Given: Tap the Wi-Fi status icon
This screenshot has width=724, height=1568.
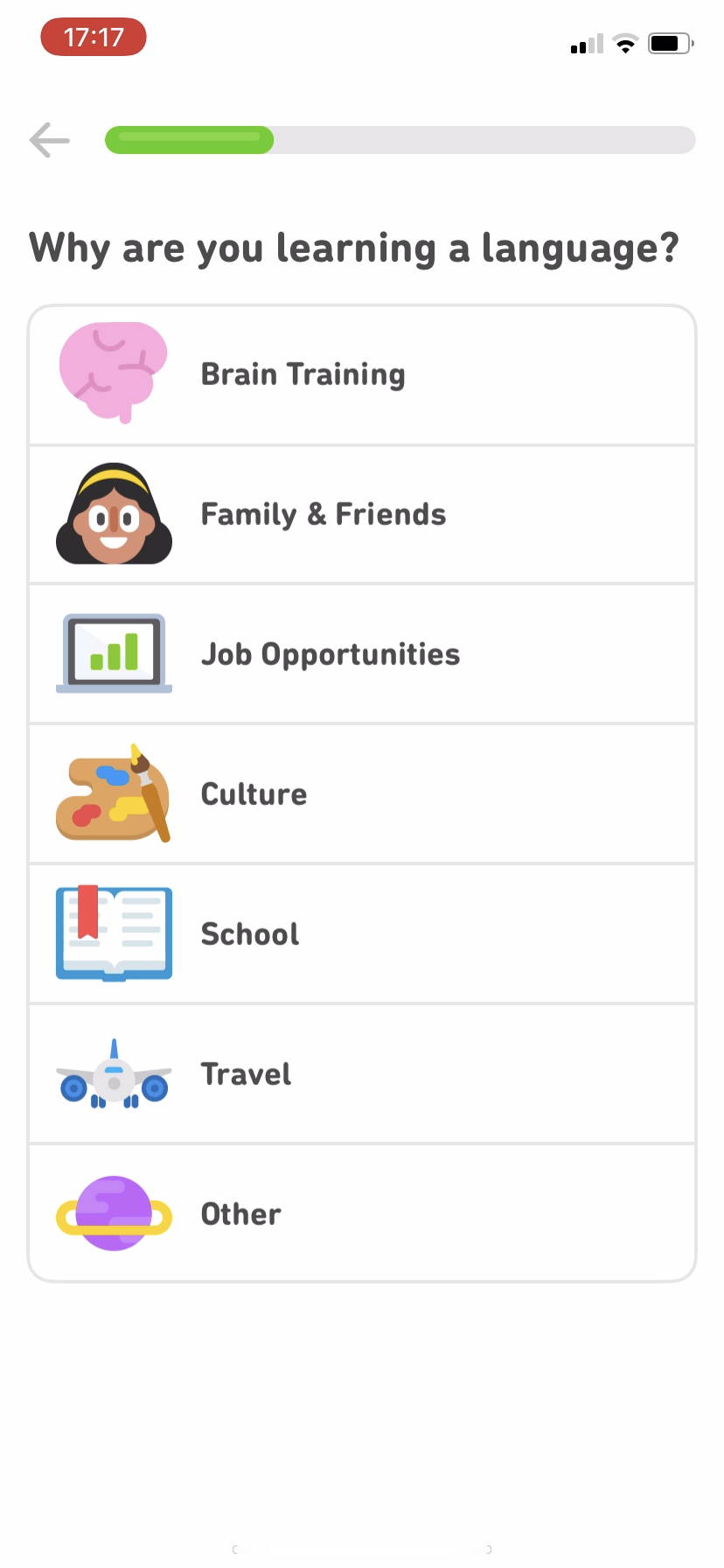Looking at the screenshot, I should click(x=624, y=42).
